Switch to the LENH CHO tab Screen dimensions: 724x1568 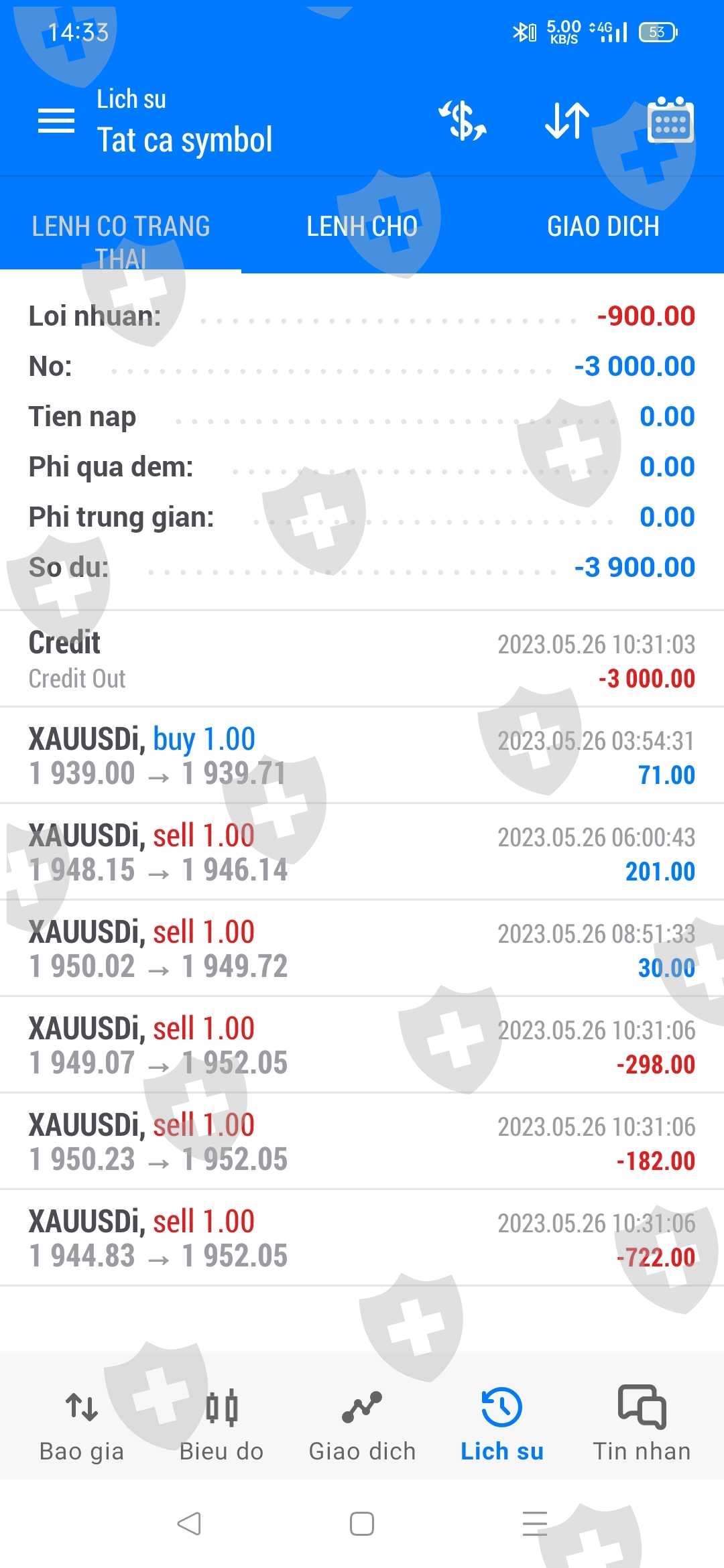pyautogui.click(x=362, y=226)
